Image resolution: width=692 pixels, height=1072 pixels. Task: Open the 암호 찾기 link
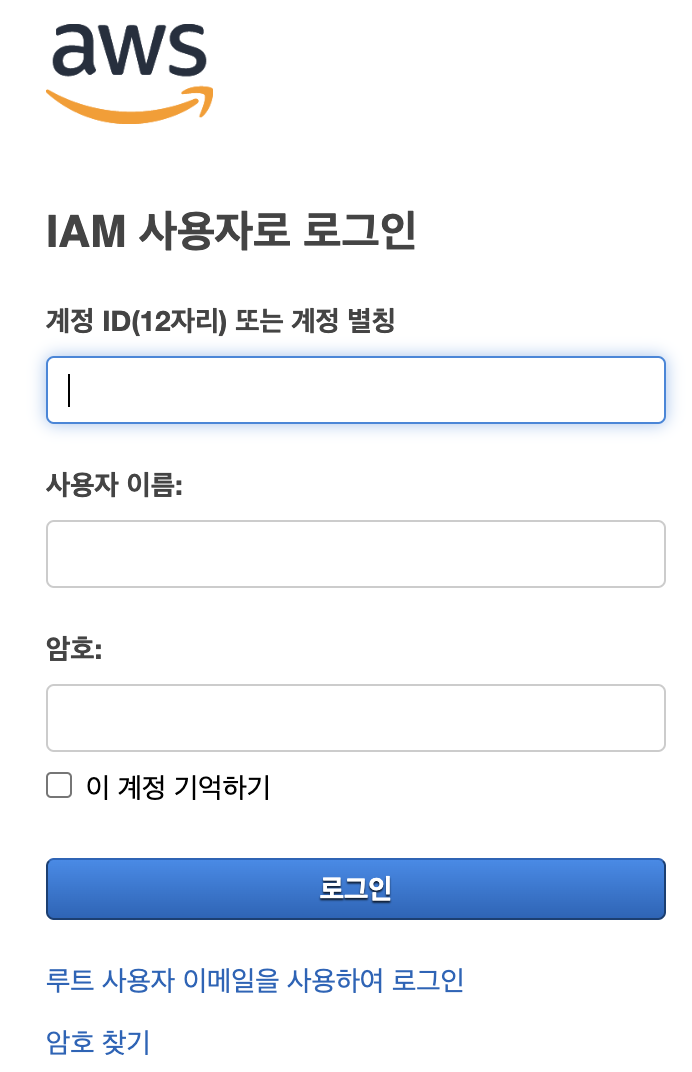coord(98,1042)
